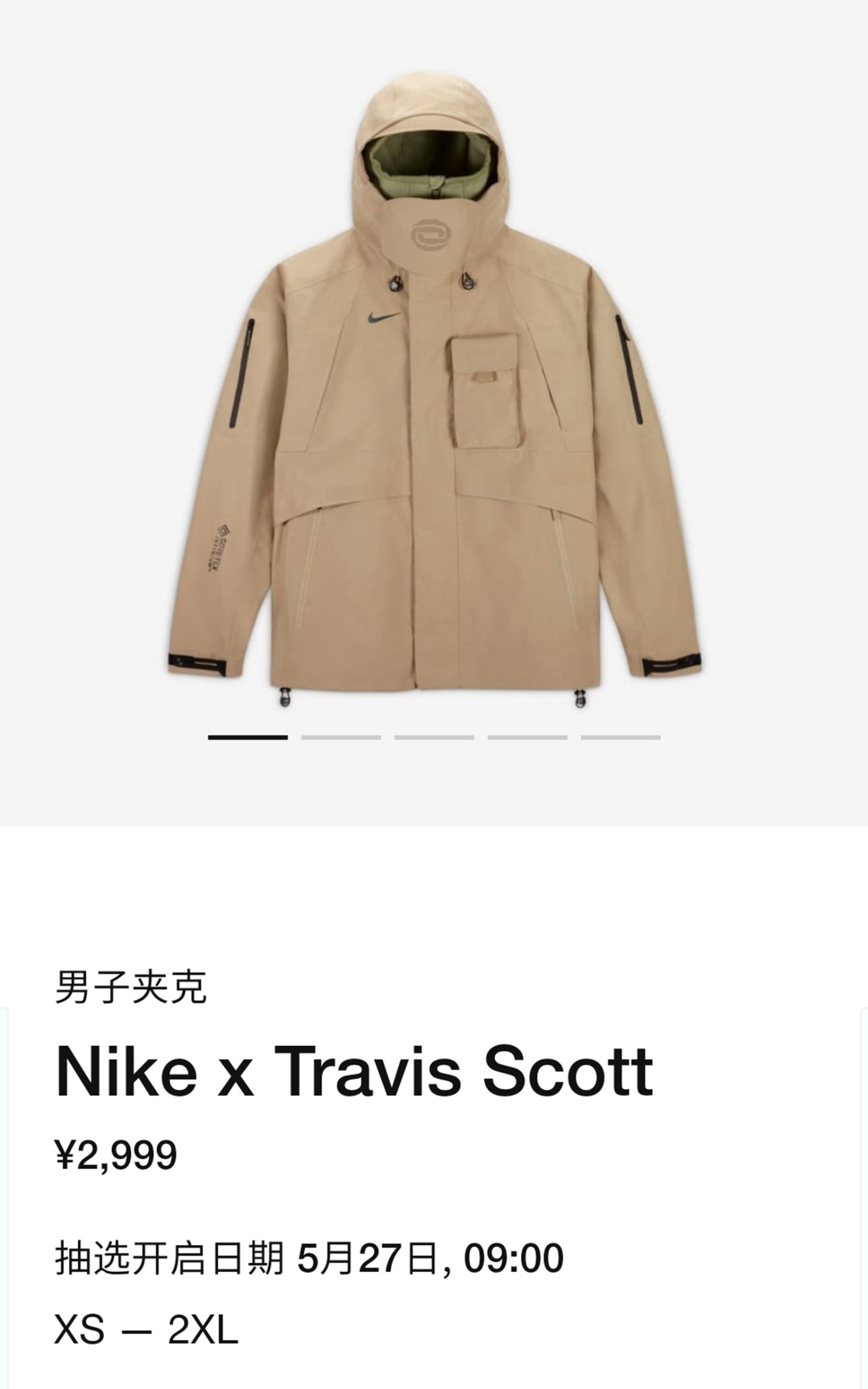Open the Nike x Travis Scott jacket photo
Image resolution: width=868 pixels, height=1389 pixels.
(434, 397)
